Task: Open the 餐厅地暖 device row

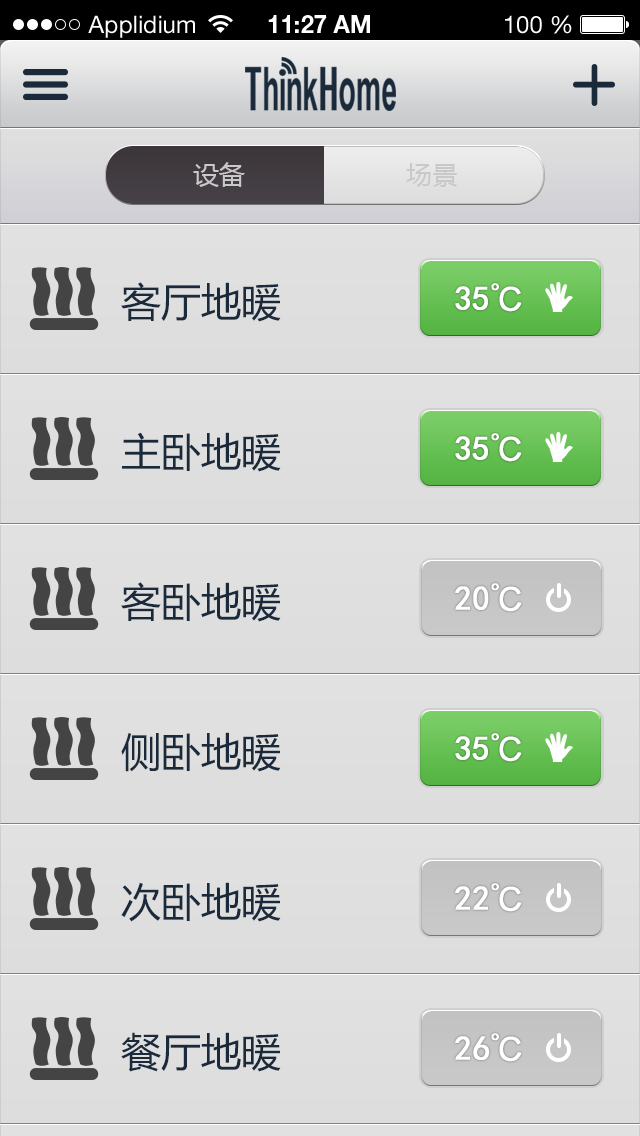Action: (x=200, y=1050)
